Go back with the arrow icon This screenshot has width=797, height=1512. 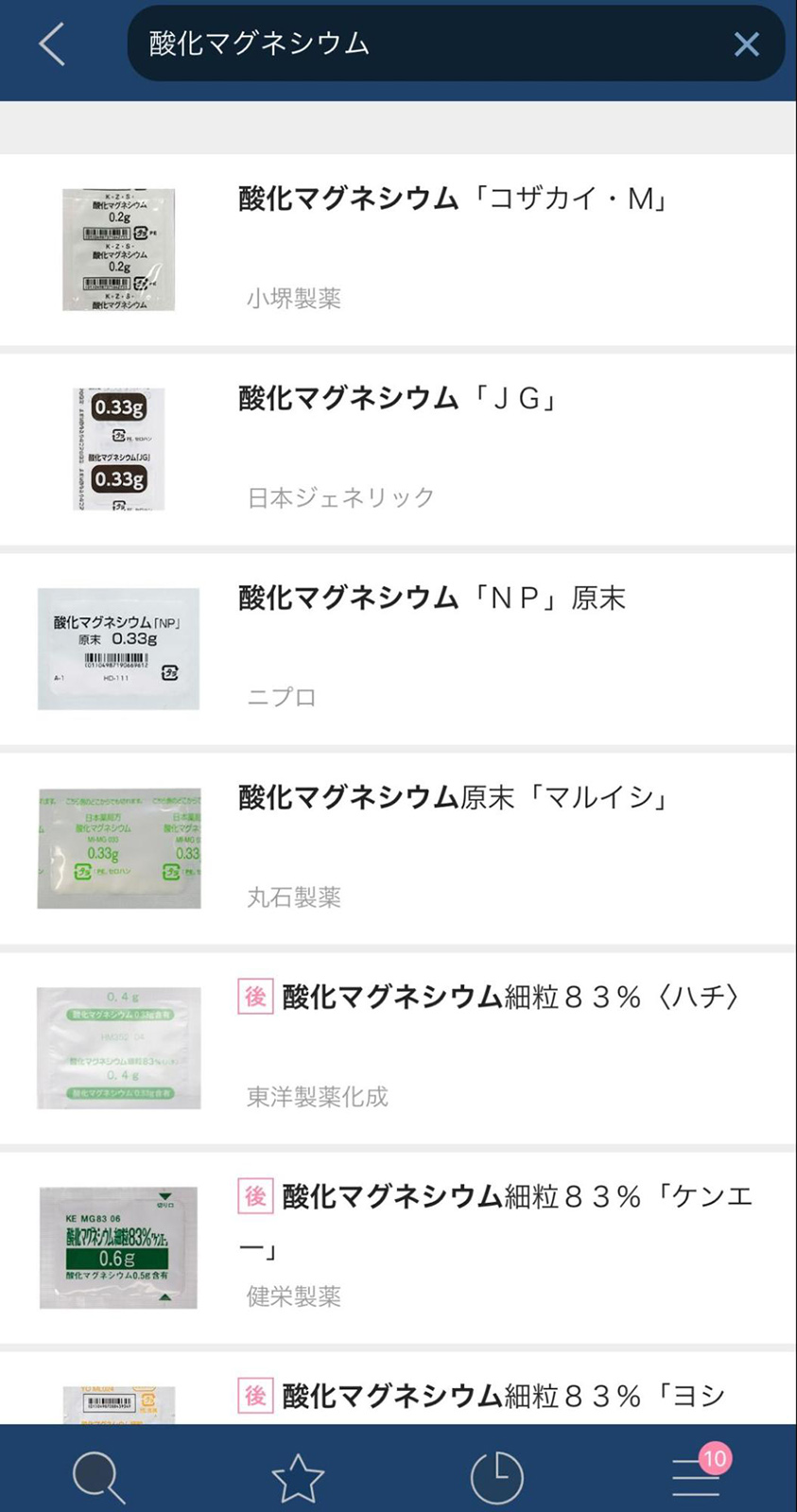coord(52,43)
